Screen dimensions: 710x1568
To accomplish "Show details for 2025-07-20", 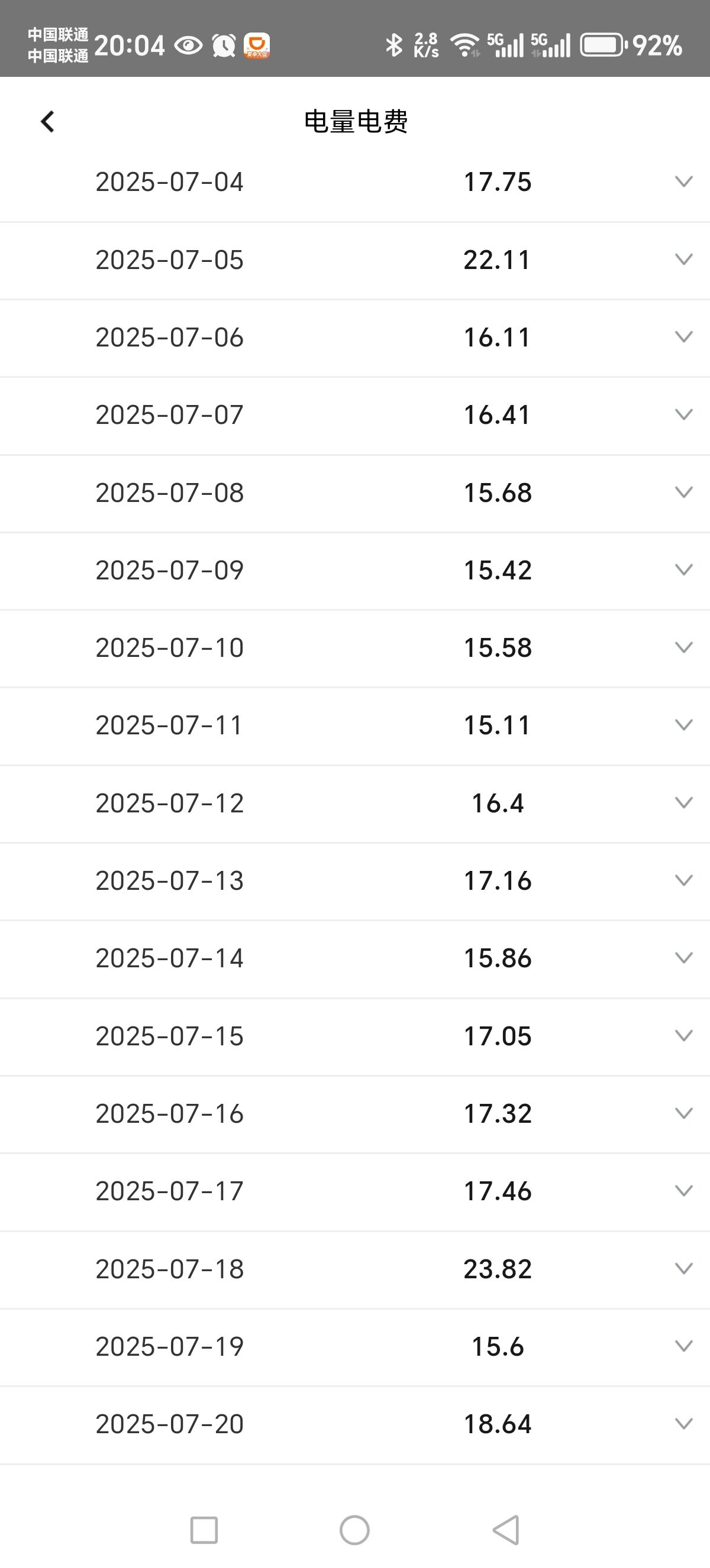I will tap(684, 1424).
